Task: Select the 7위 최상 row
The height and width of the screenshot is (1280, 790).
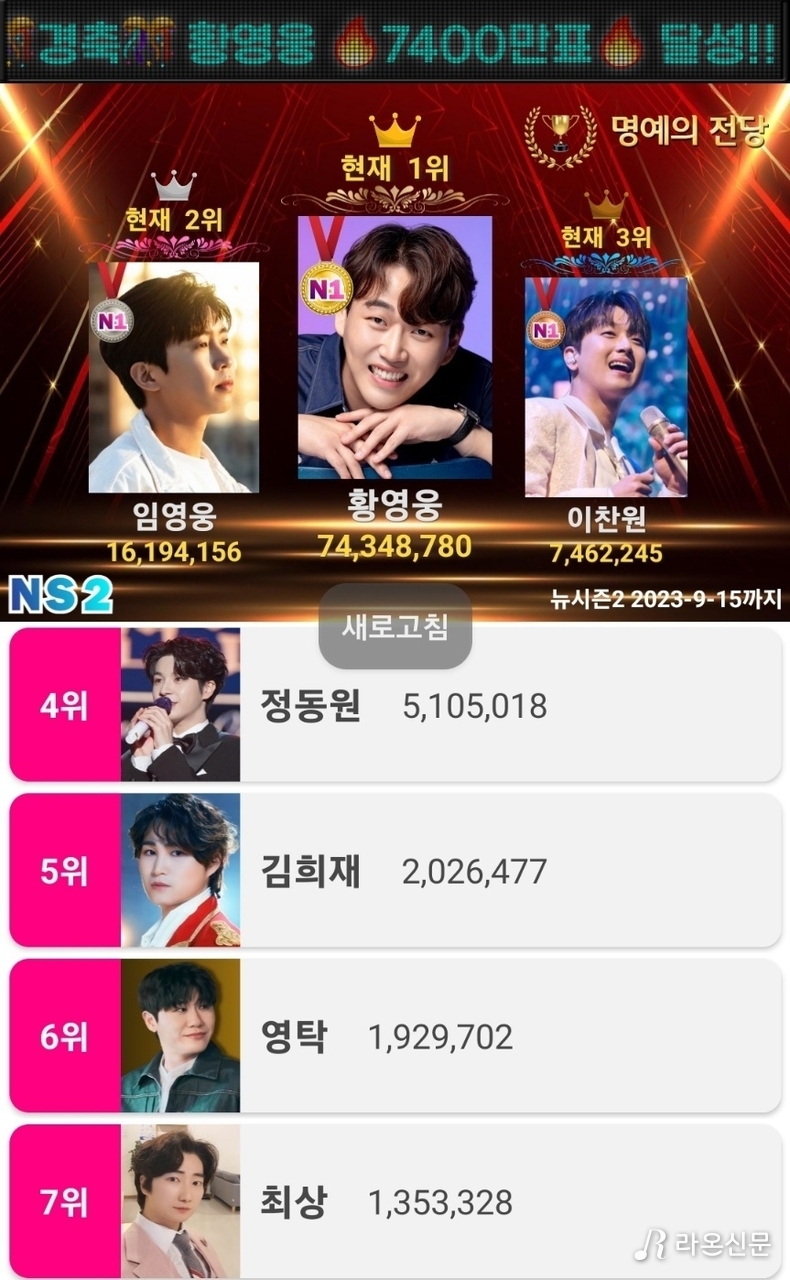Action: (395, 1200)
